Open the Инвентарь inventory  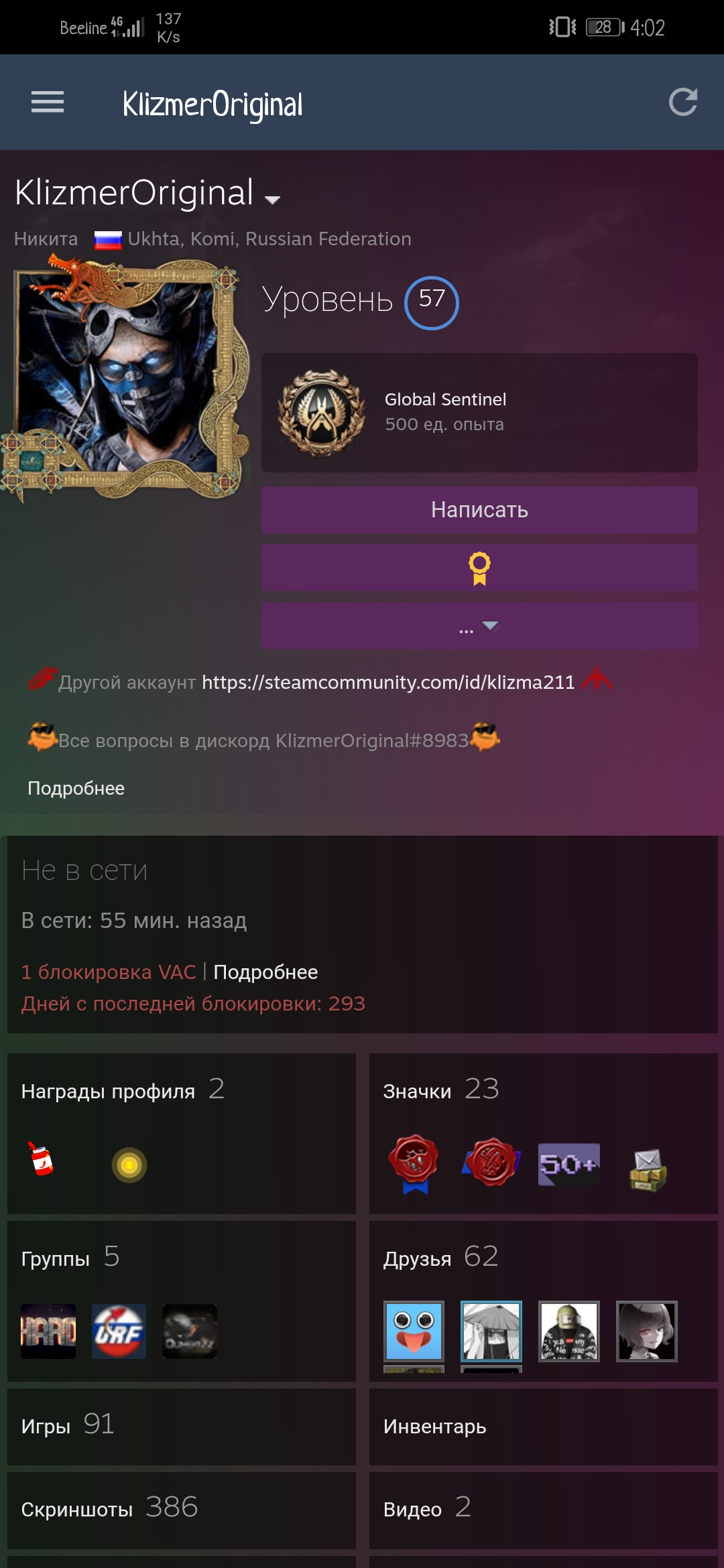[543, 1427]
